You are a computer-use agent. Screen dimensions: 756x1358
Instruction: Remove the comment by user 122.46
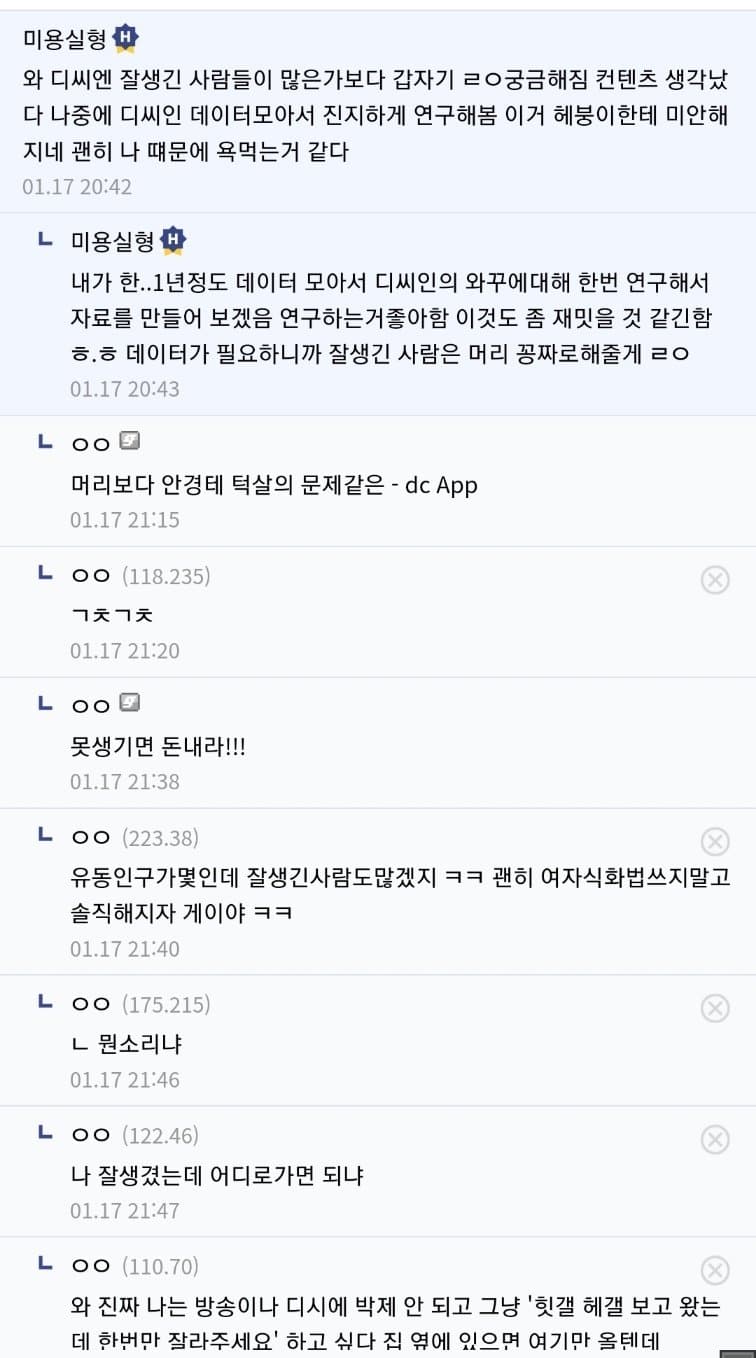pos(715,1139)
